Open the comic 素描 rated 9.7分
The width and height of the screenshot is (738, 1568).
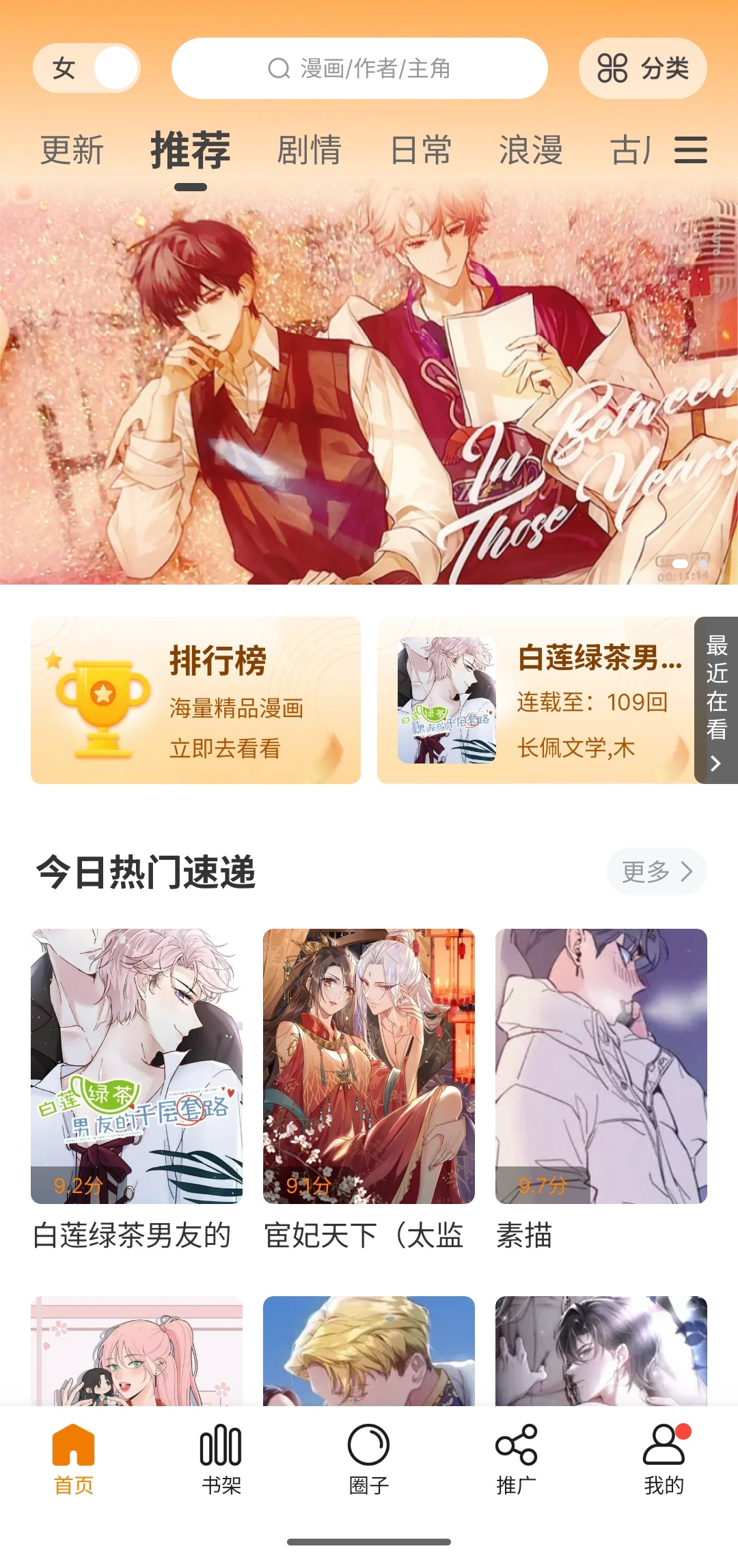point(601,1066)
